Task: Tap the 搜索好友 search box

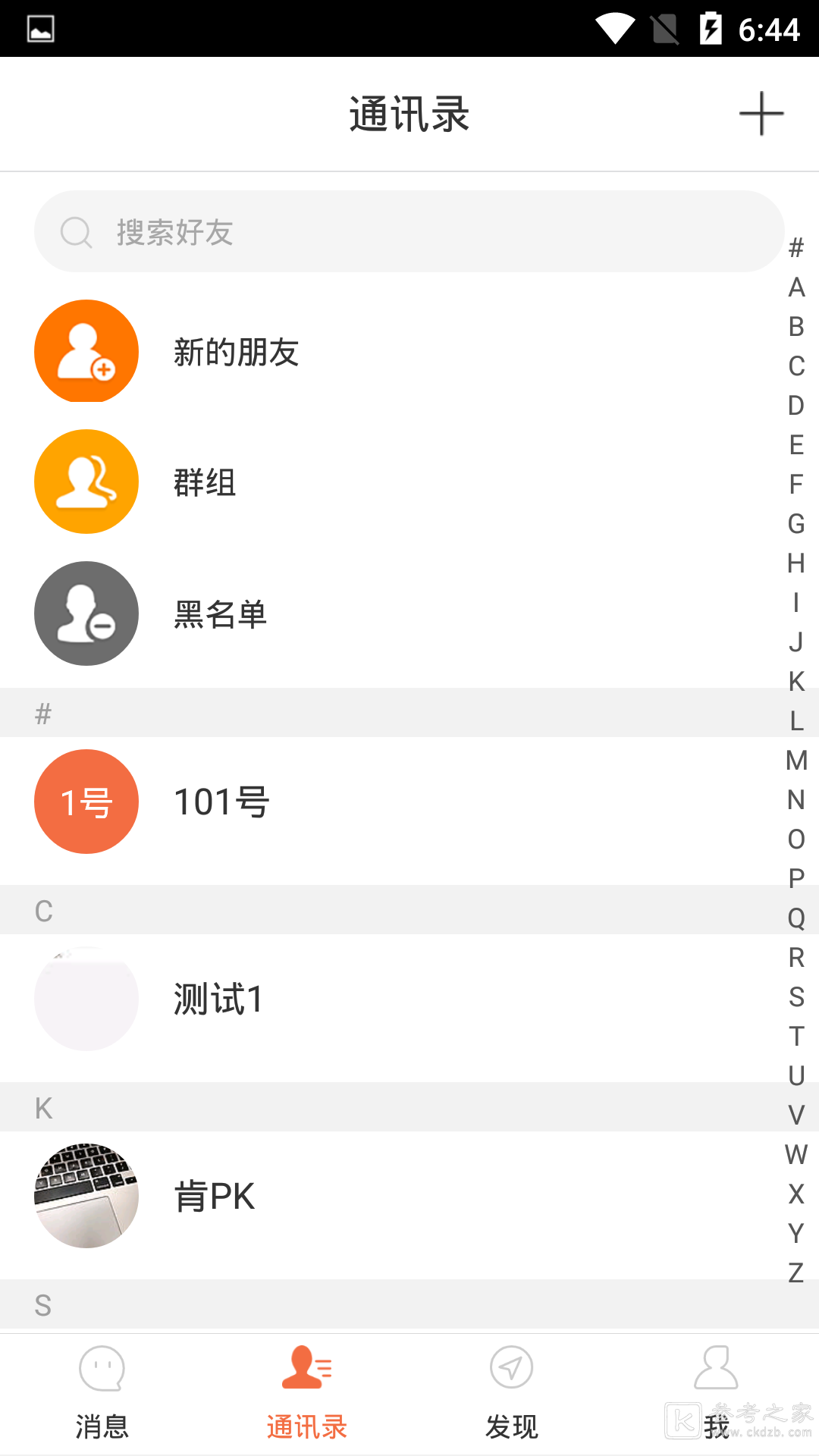Action: pyautogui.click(x=409, y=232)
